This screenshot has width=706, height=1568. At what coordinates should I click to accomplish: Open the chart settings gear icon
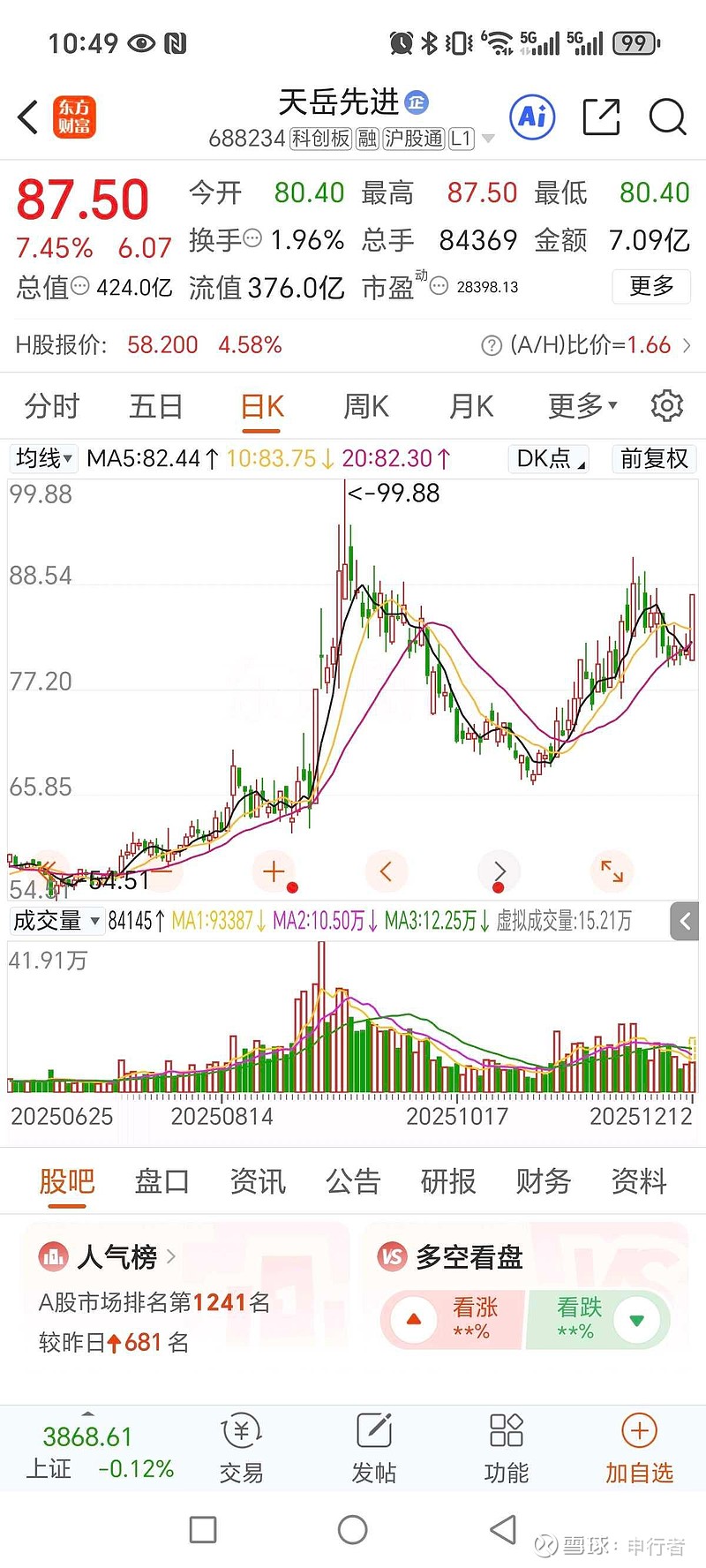tap(667, 405)
